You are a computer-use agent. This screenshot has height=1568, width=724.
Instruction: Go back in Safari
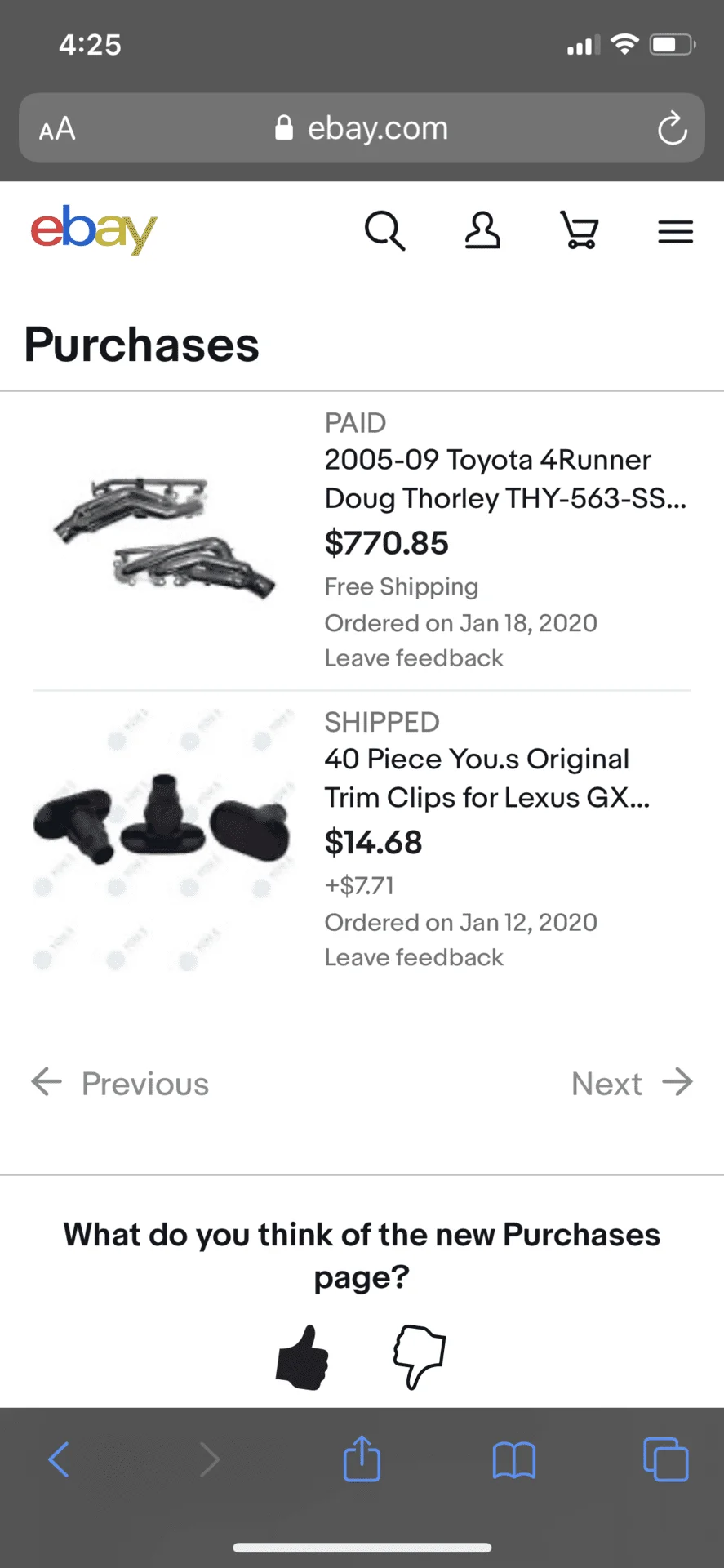pos(59,1459)
